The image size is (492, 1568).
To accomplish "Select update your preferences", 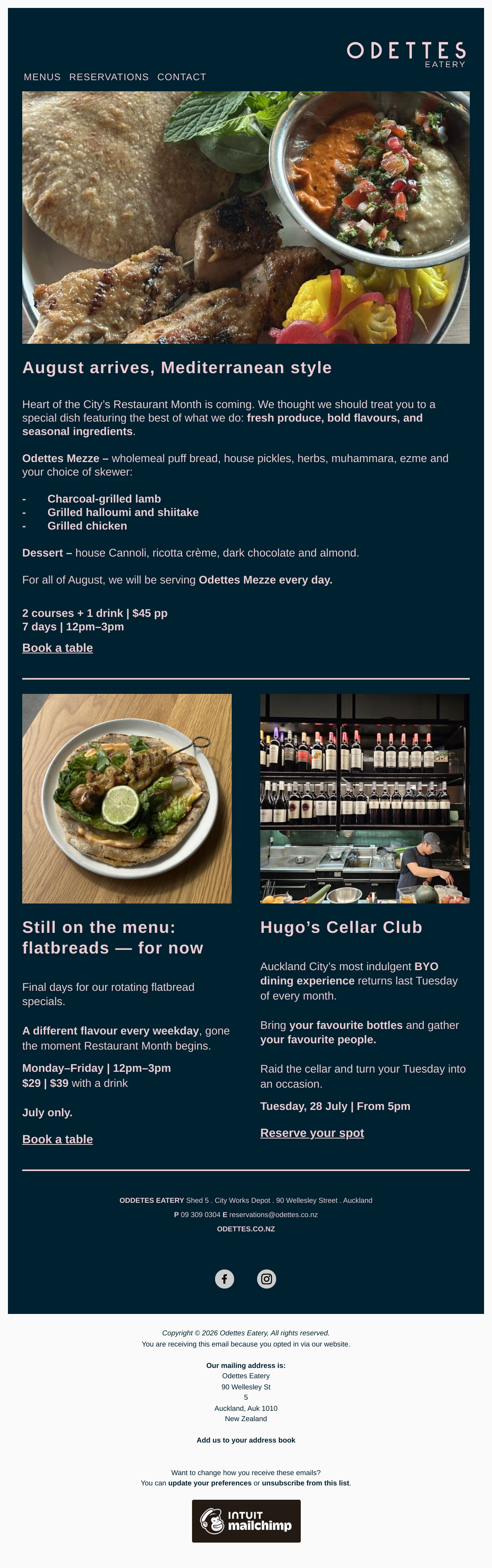I will pyautogui.click(x=210, y=1483).
